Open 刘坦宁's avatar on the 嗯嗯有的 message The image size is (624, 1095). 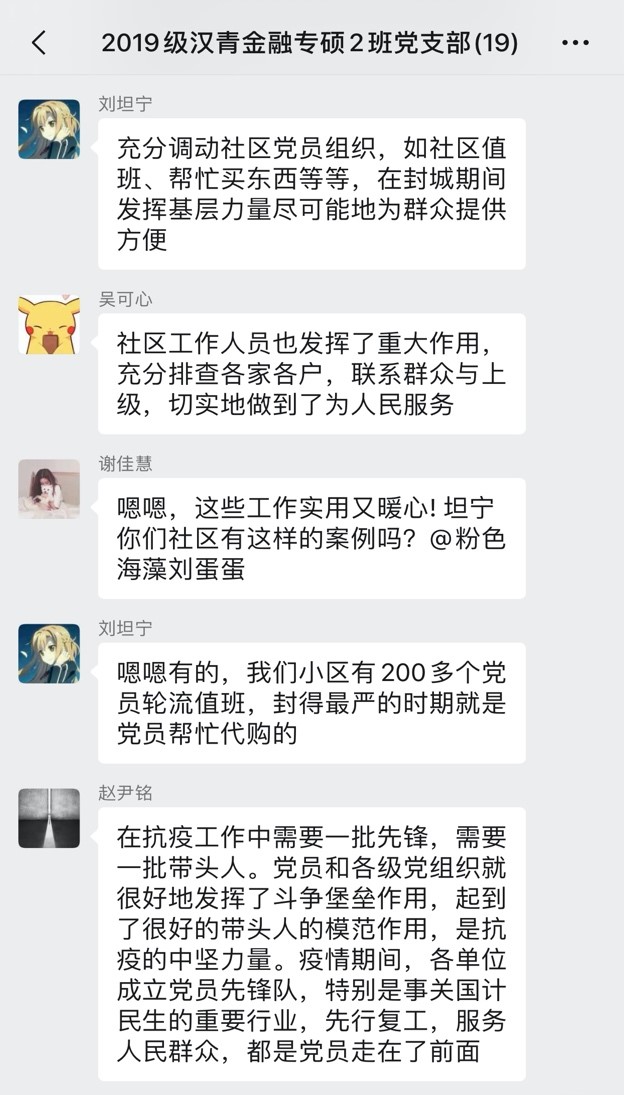pyautogui.click(x=49, y=653)
